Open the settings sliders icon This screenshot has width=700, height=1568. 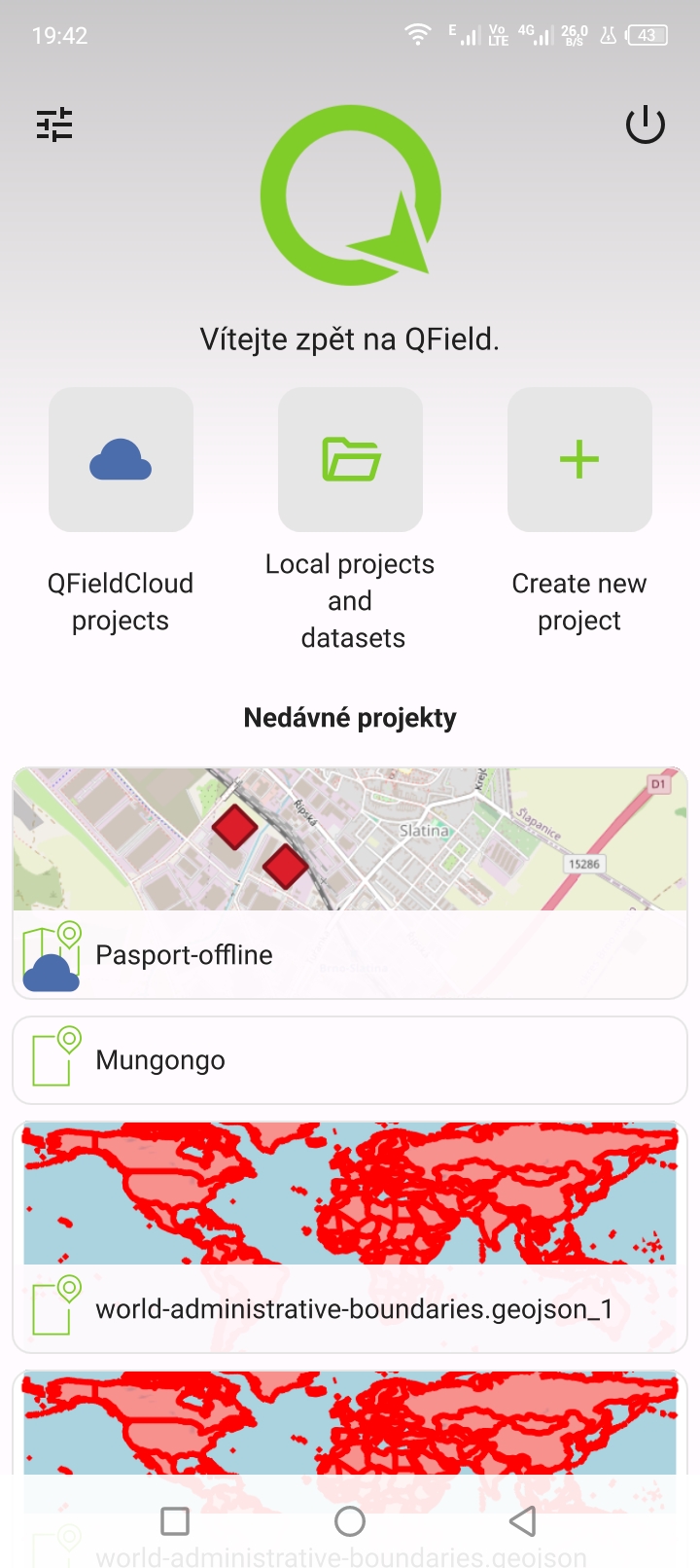(54, 125)
